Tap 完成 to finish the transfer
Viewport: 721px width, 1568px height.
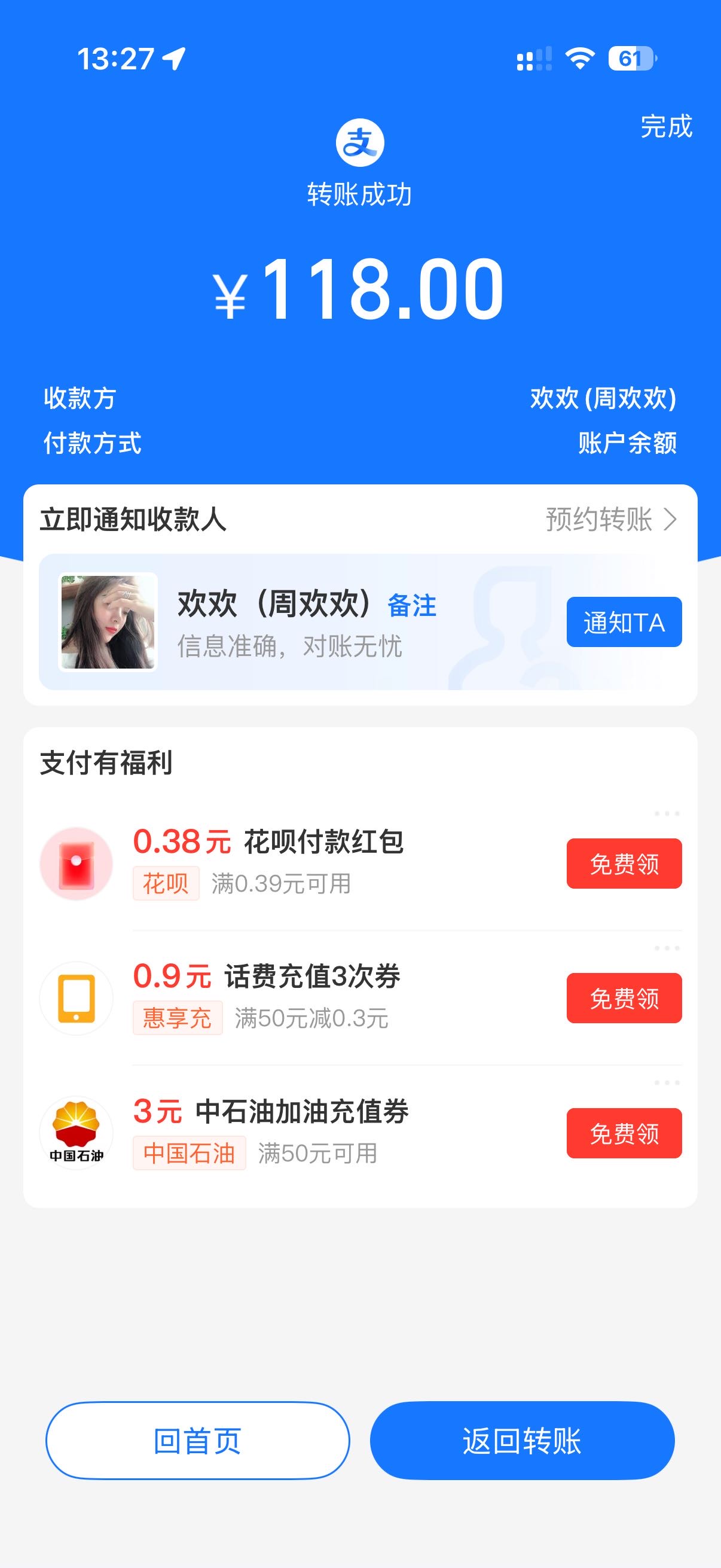(665, 127)
